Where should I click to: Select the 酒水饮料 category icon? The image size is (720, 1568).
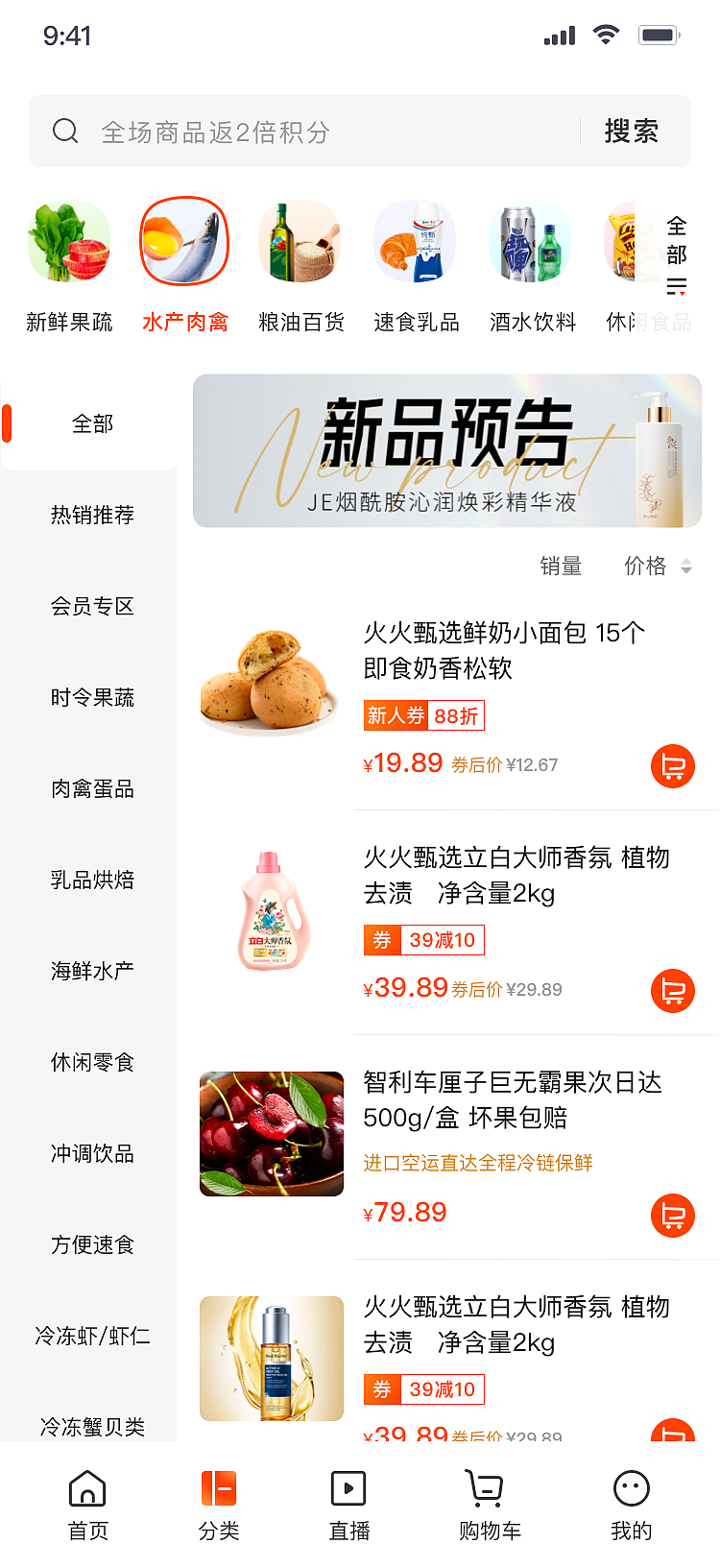point(530,241)
